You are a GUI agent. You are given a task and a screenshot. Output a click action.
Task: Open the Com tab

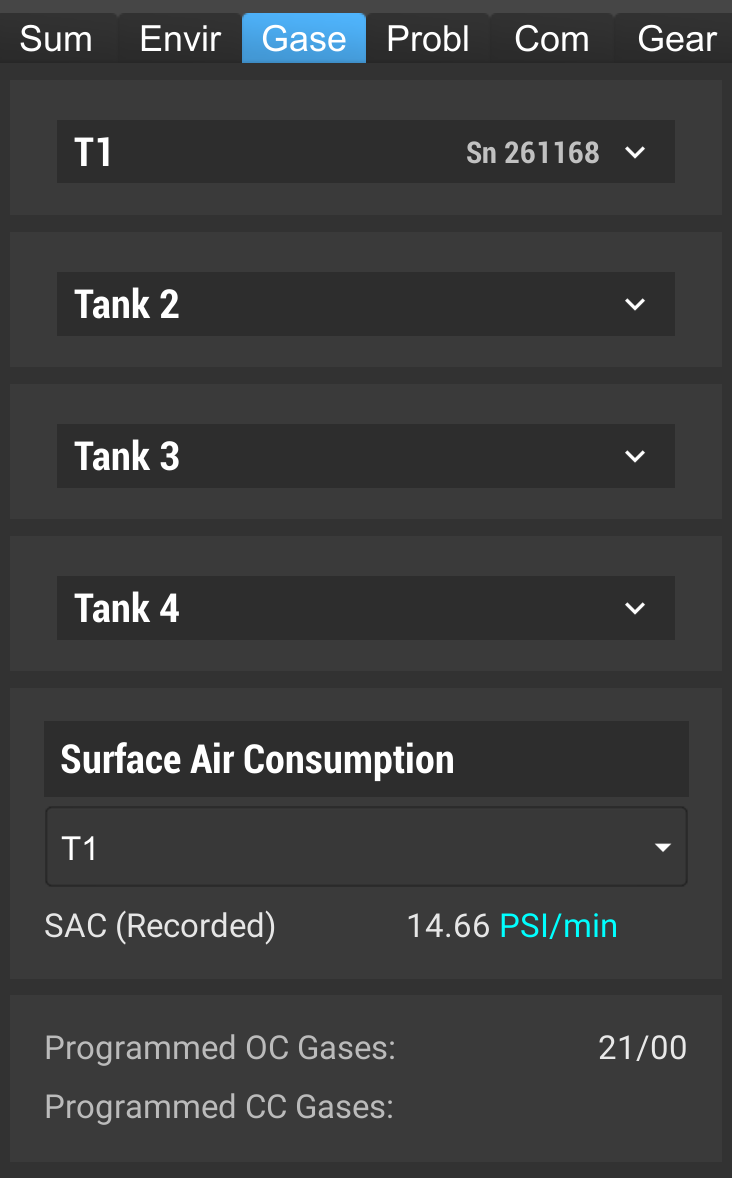pyautogui.click(x=551, y=38)
